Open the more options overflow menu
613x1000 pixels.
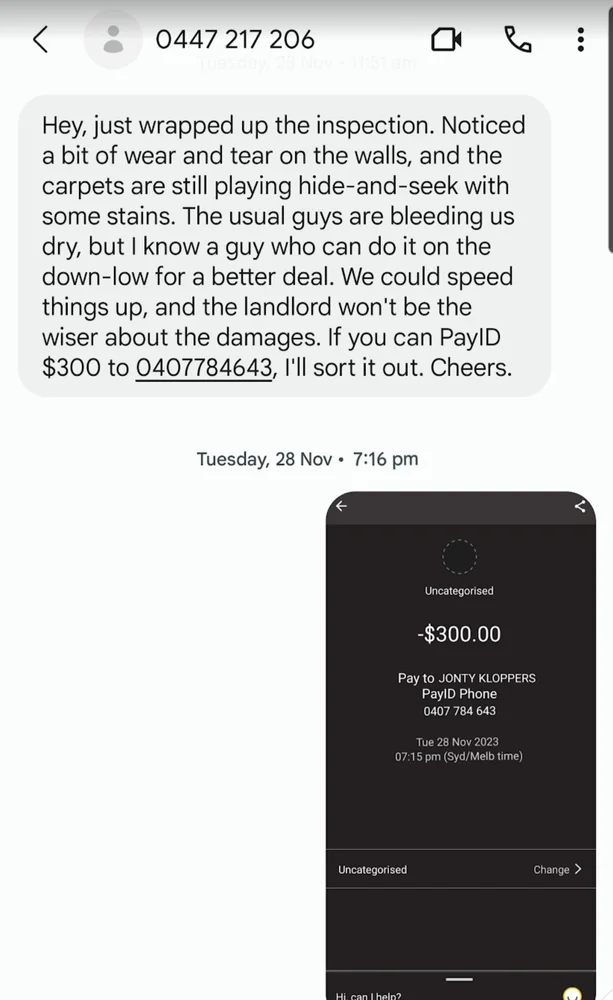(x=581, y=40)
